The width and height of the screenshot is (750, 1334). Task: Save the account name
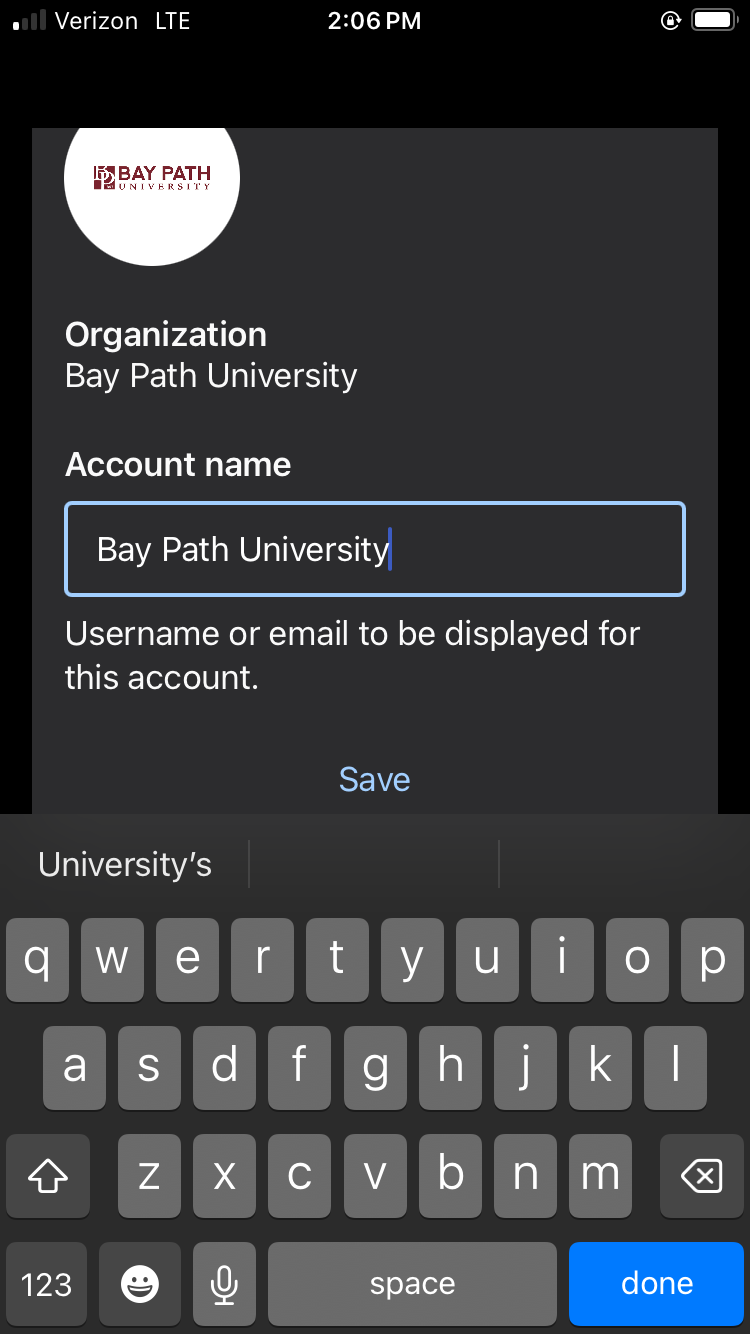tap(374, 779)
